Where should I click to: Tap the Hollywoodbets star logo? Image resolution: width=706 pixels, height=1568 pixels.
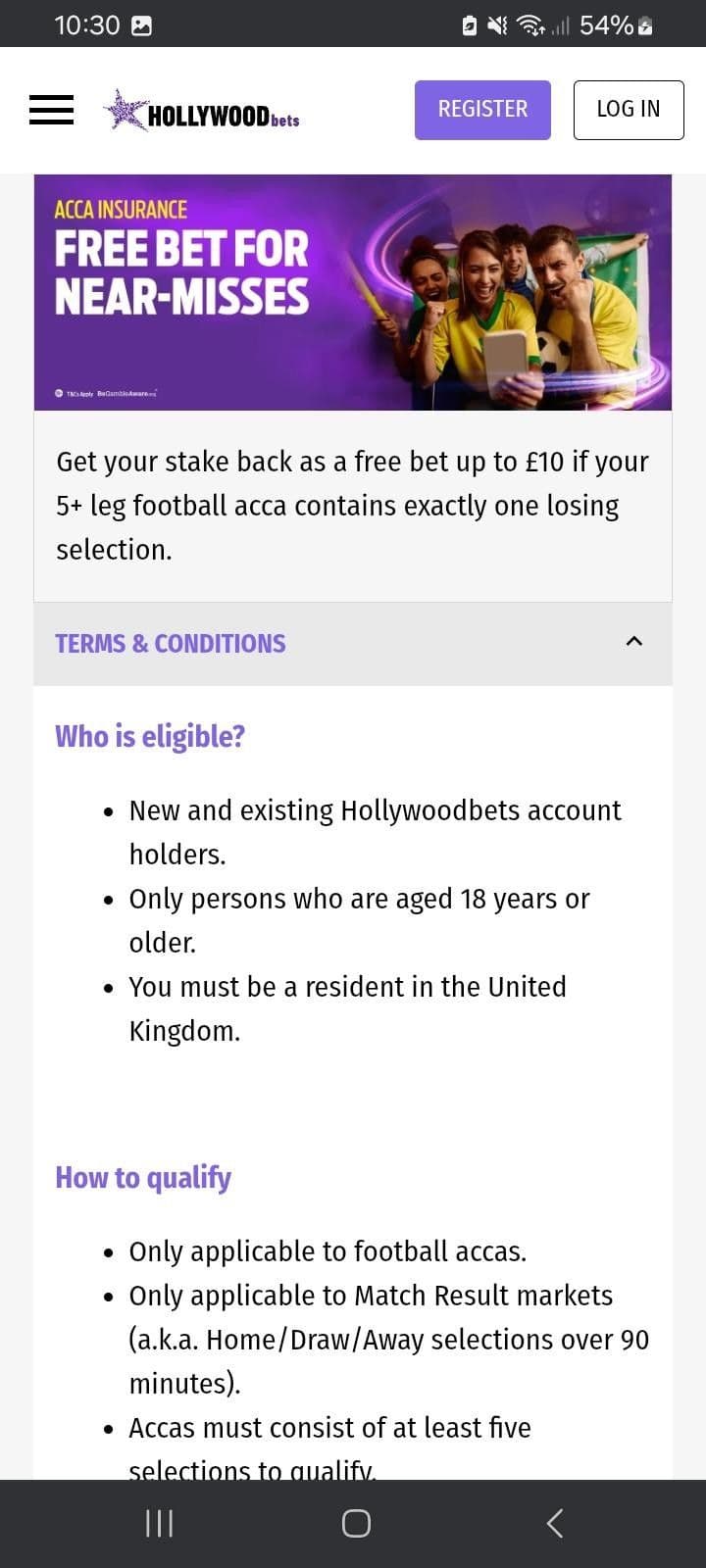[121, 109]
